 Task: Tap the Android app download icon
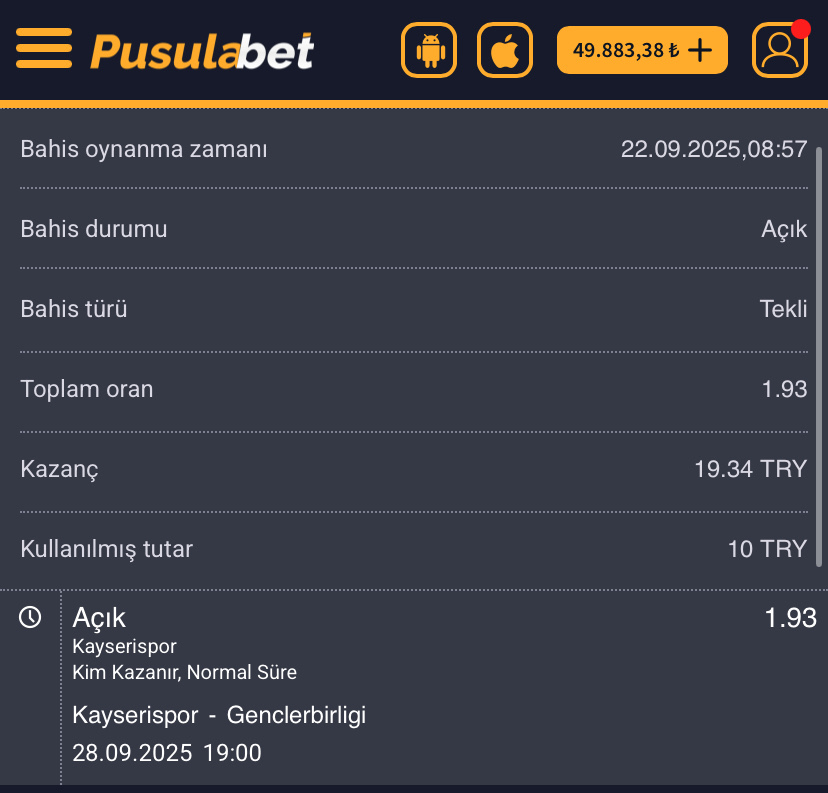click(x=429, y=50)
